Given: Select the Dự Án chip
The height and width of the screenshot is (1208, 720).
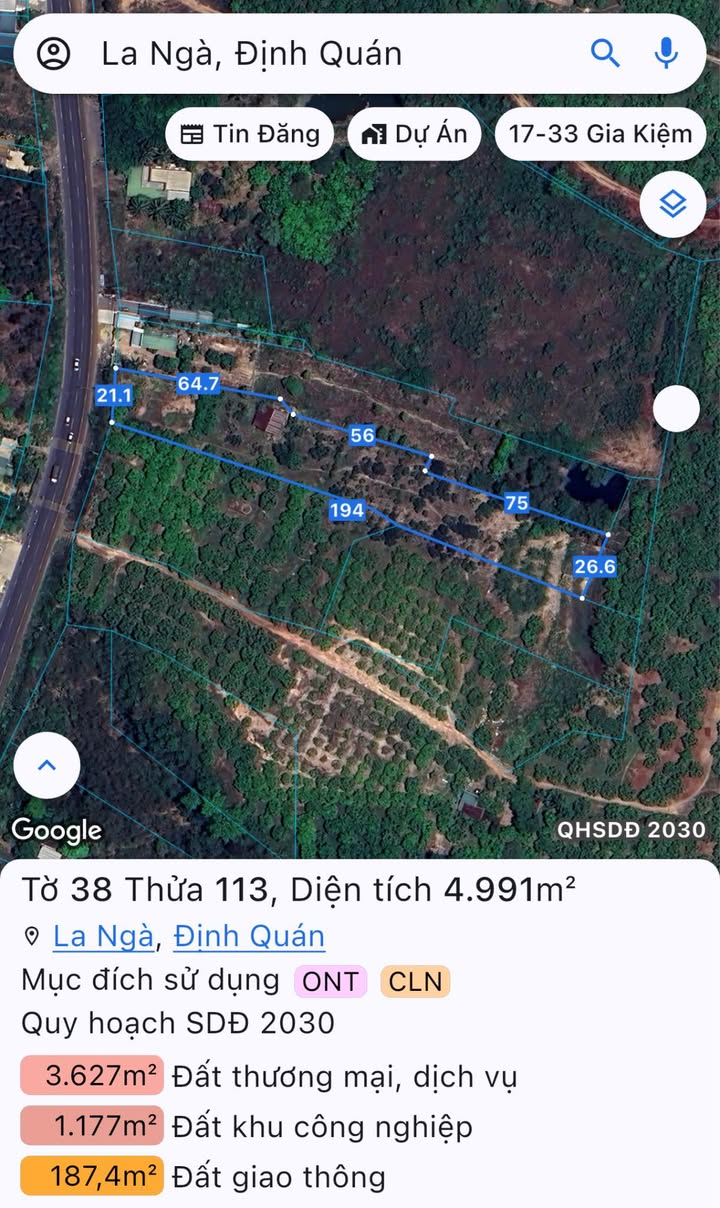Looking at the screenshot, I should point(414,134).
